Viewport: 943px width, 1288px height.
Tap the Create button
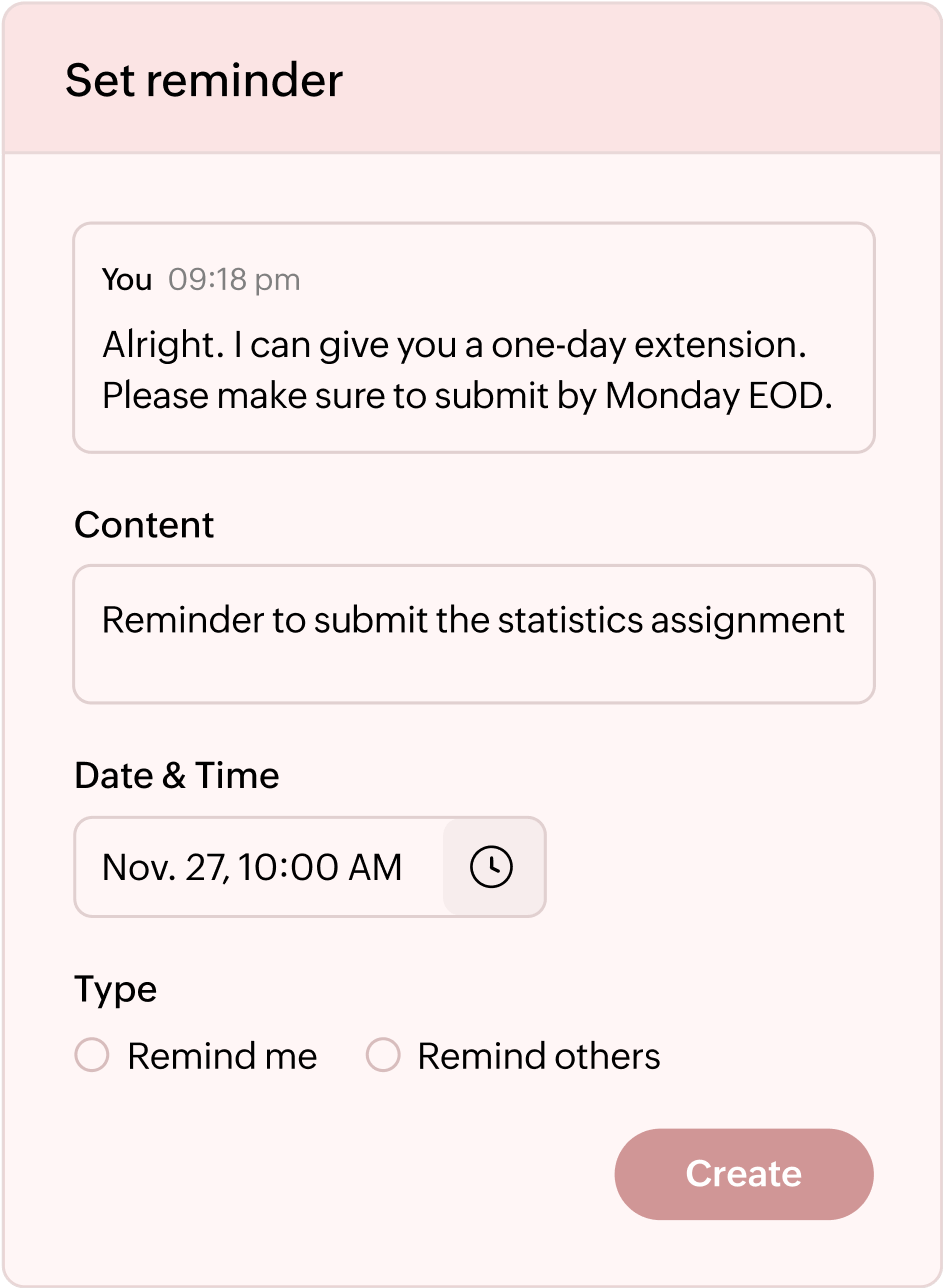[x=743, y=1174]
